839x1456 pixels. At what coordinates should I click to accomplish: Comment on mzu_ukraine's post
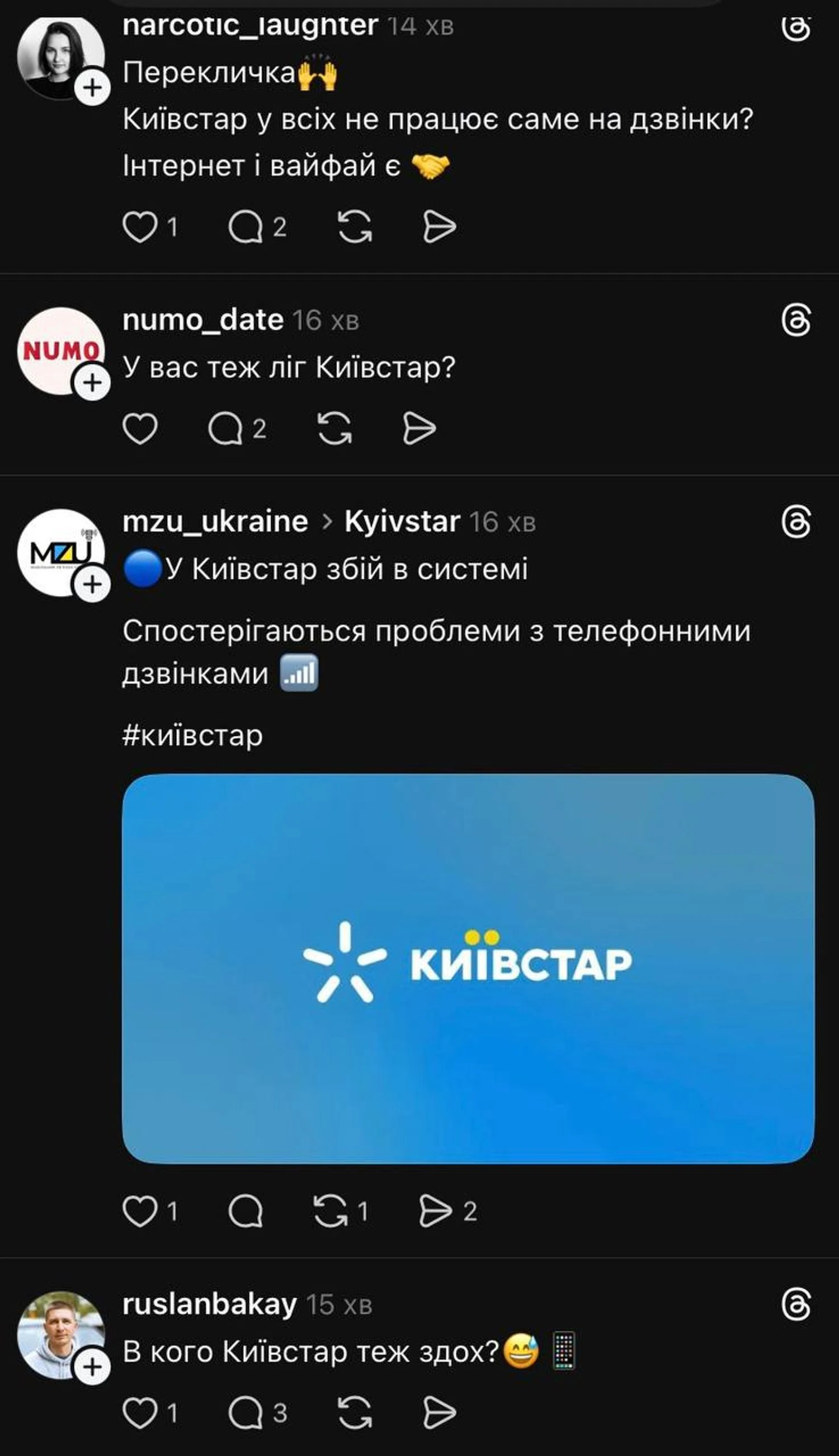coord(246,1211)
